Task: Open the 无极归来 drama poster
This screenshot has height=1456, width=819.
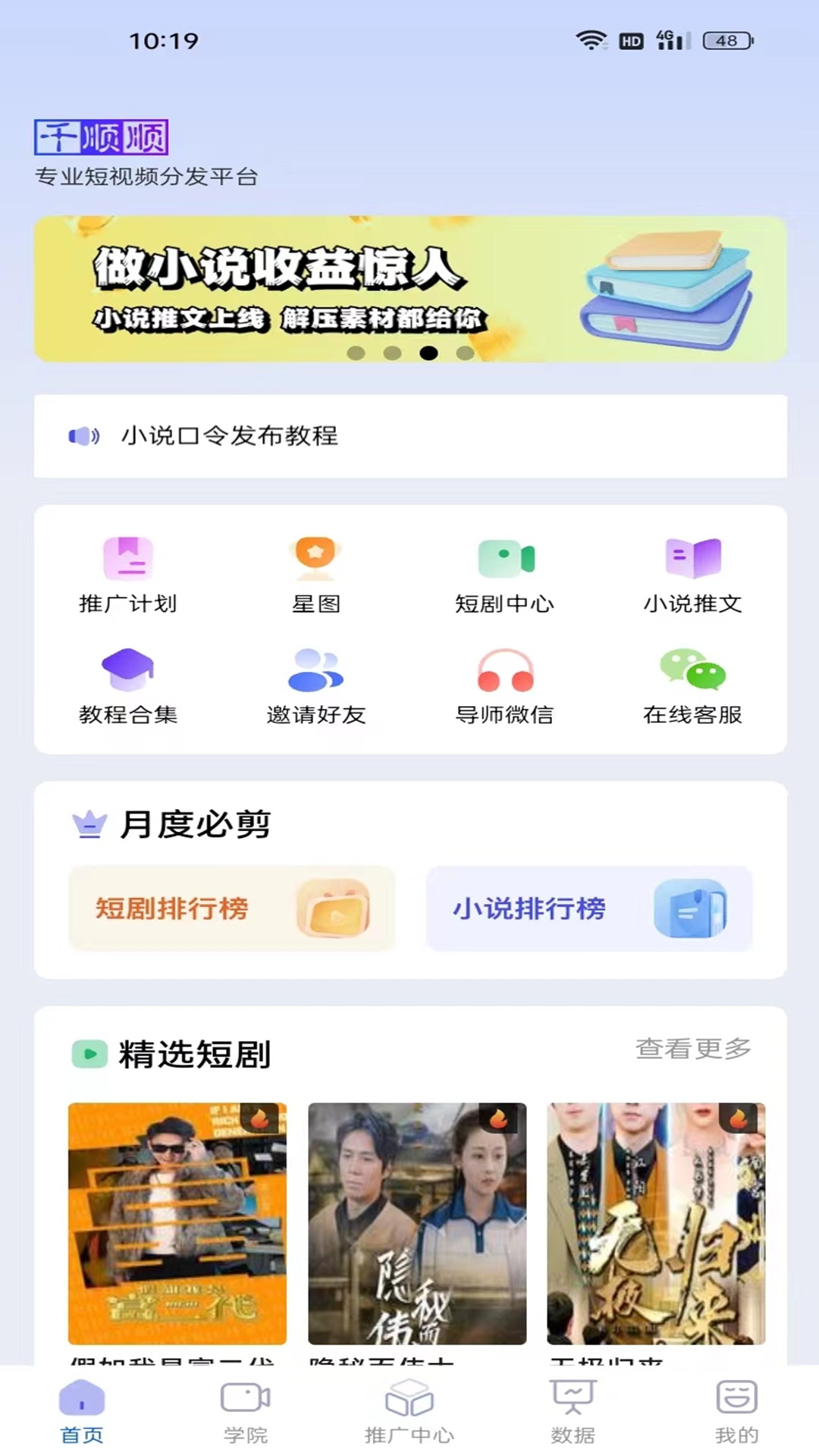Action: pos(656,1223)
